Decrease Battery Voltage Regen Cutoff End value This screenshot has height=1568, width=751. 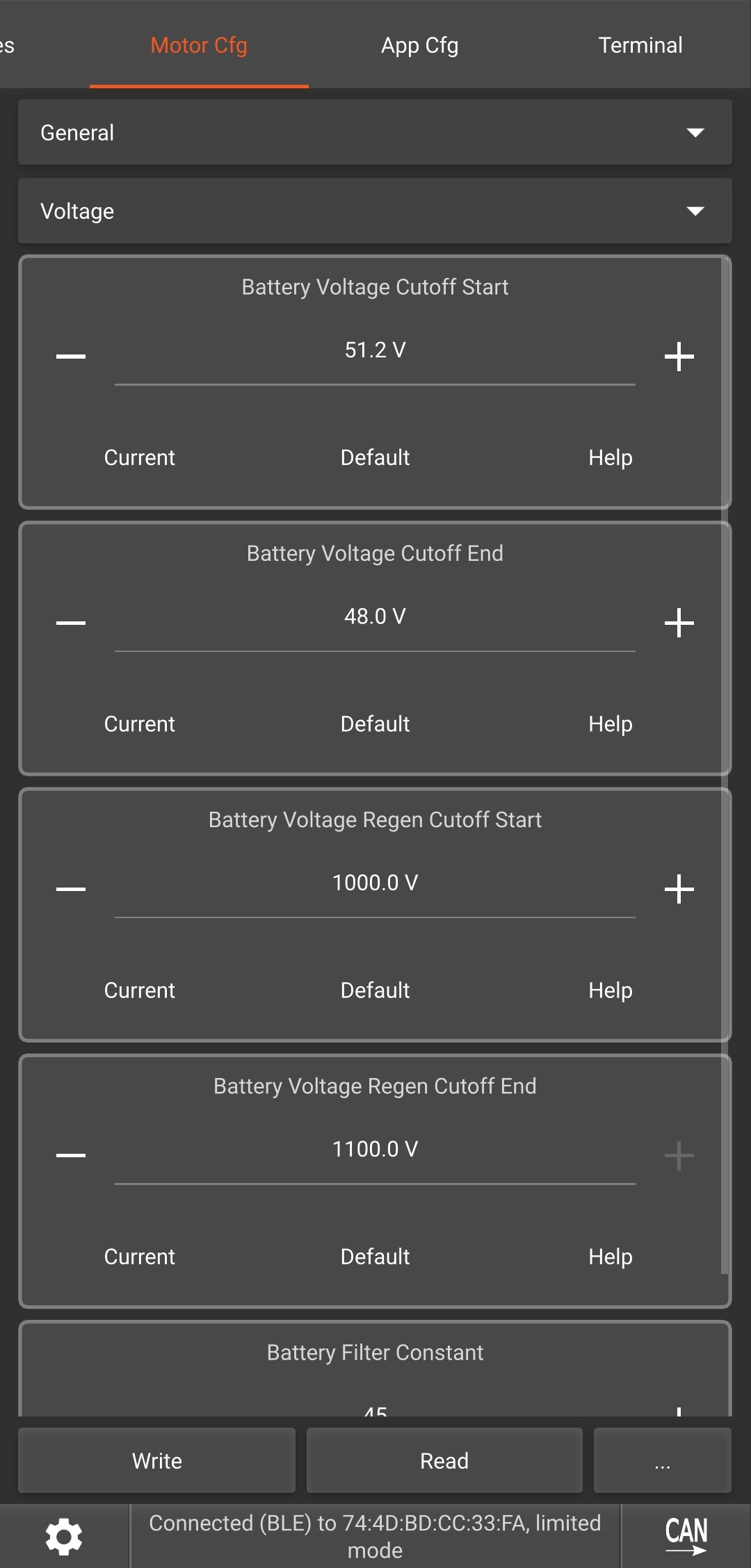(71, 1155)
